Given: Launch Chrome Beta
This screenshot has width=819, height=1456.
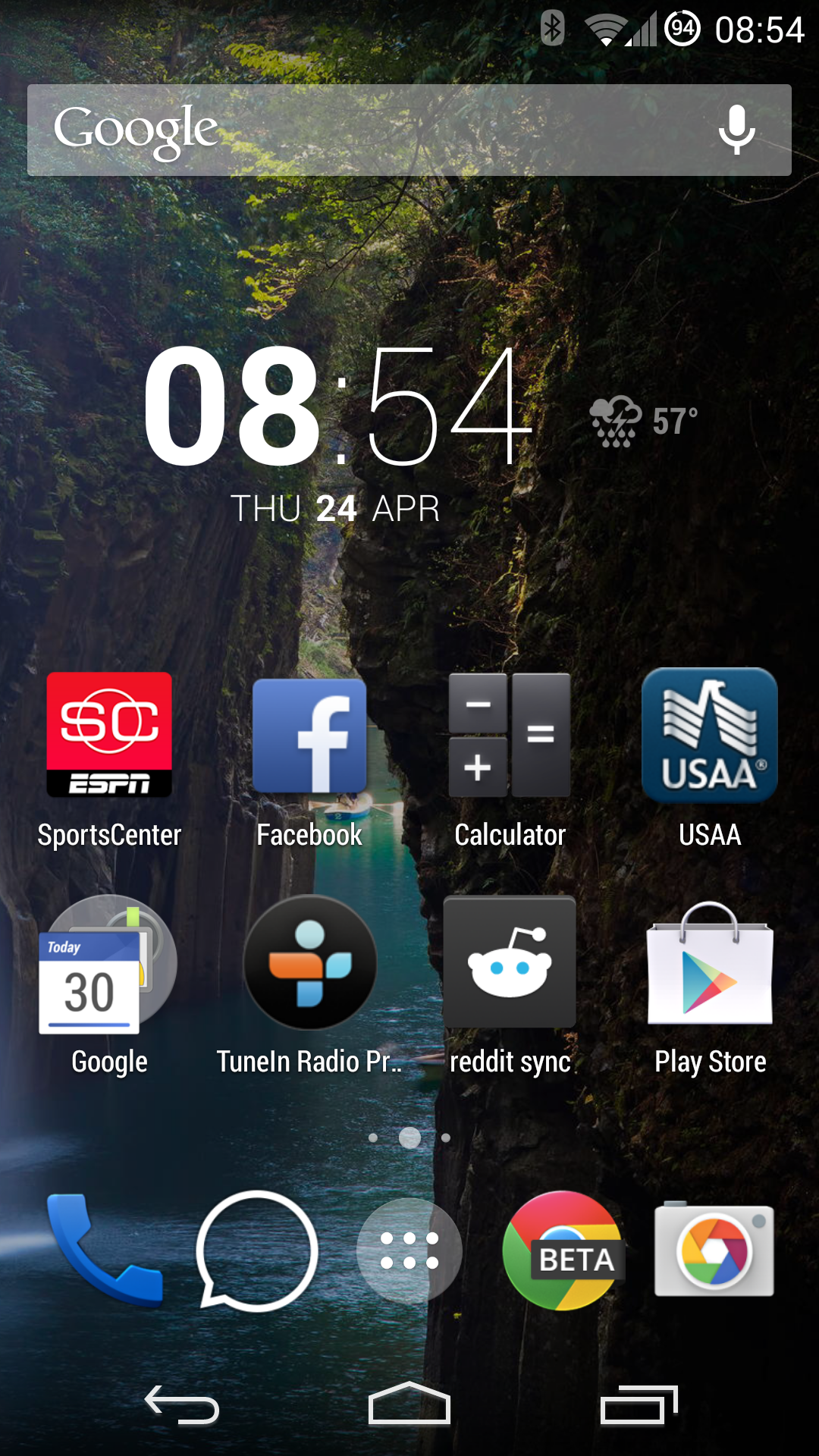Looking at the screenshot, I should [x=563, y=1251].
